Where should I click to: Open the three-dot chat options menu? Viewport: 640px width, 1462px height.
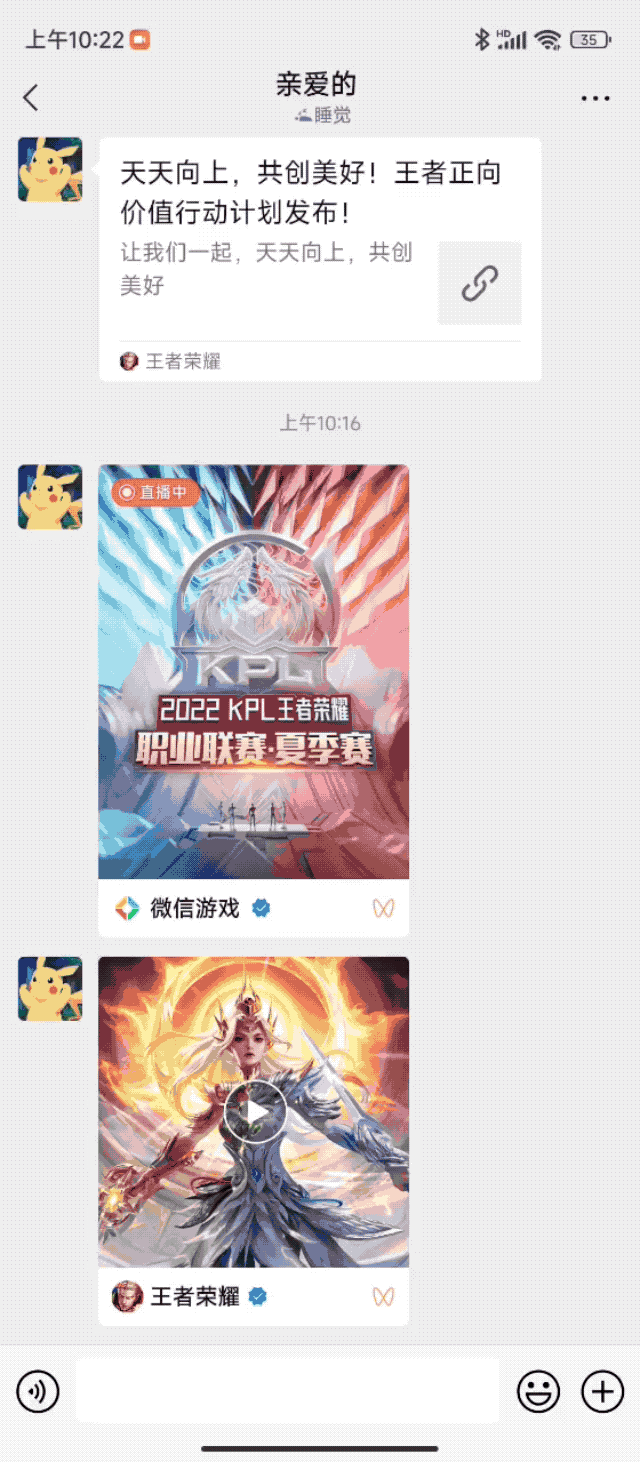(595, 98)
